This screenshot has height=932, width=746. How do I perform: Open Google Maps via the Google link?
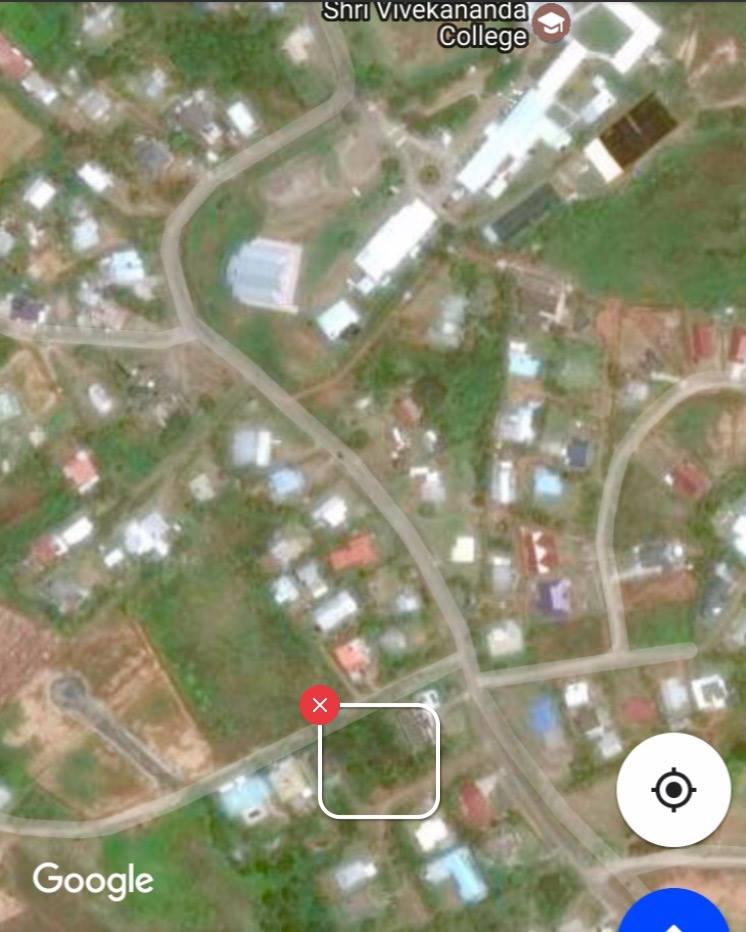(92, 879)
